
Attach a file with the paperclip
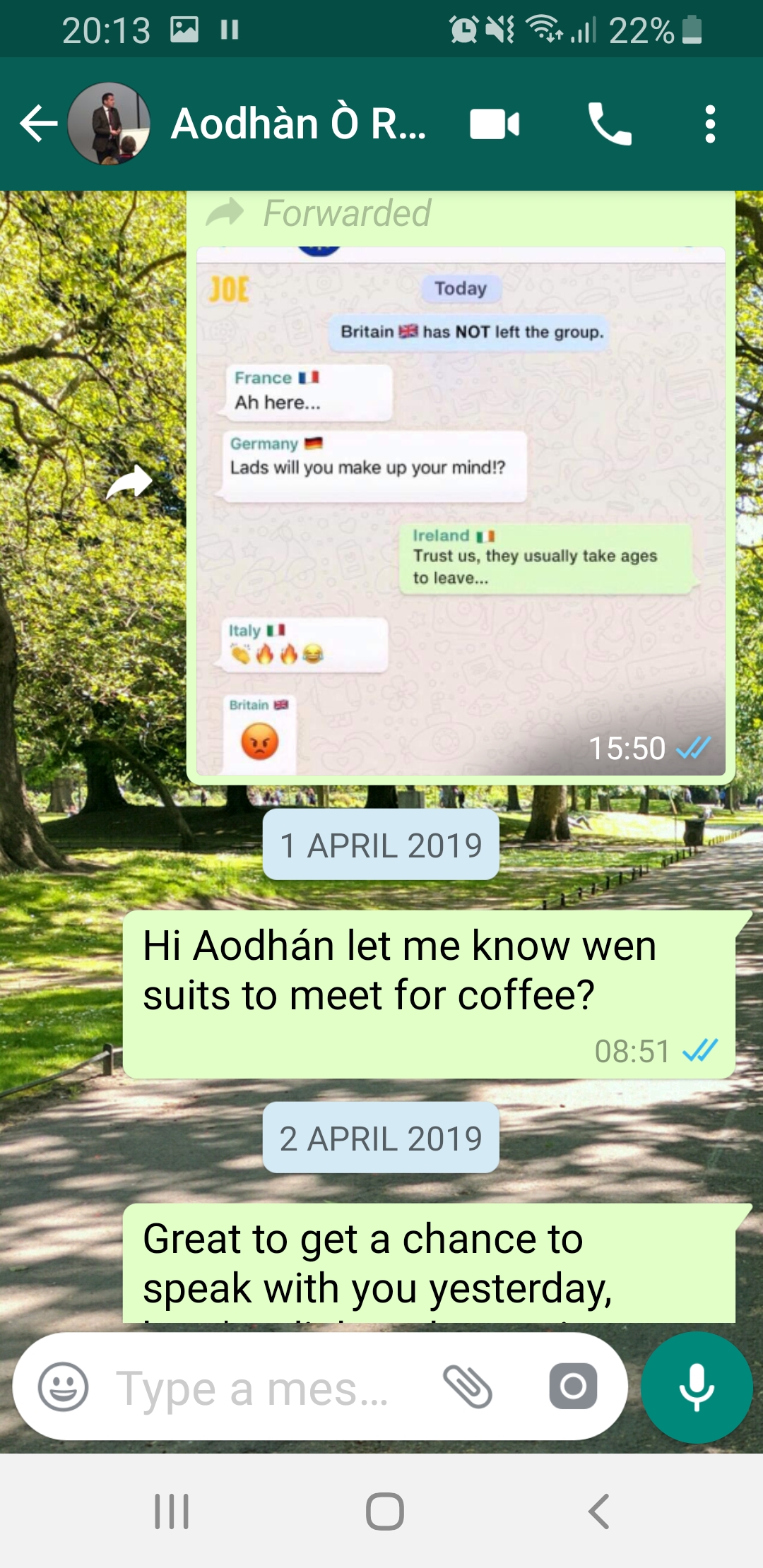coord(467,1386)
